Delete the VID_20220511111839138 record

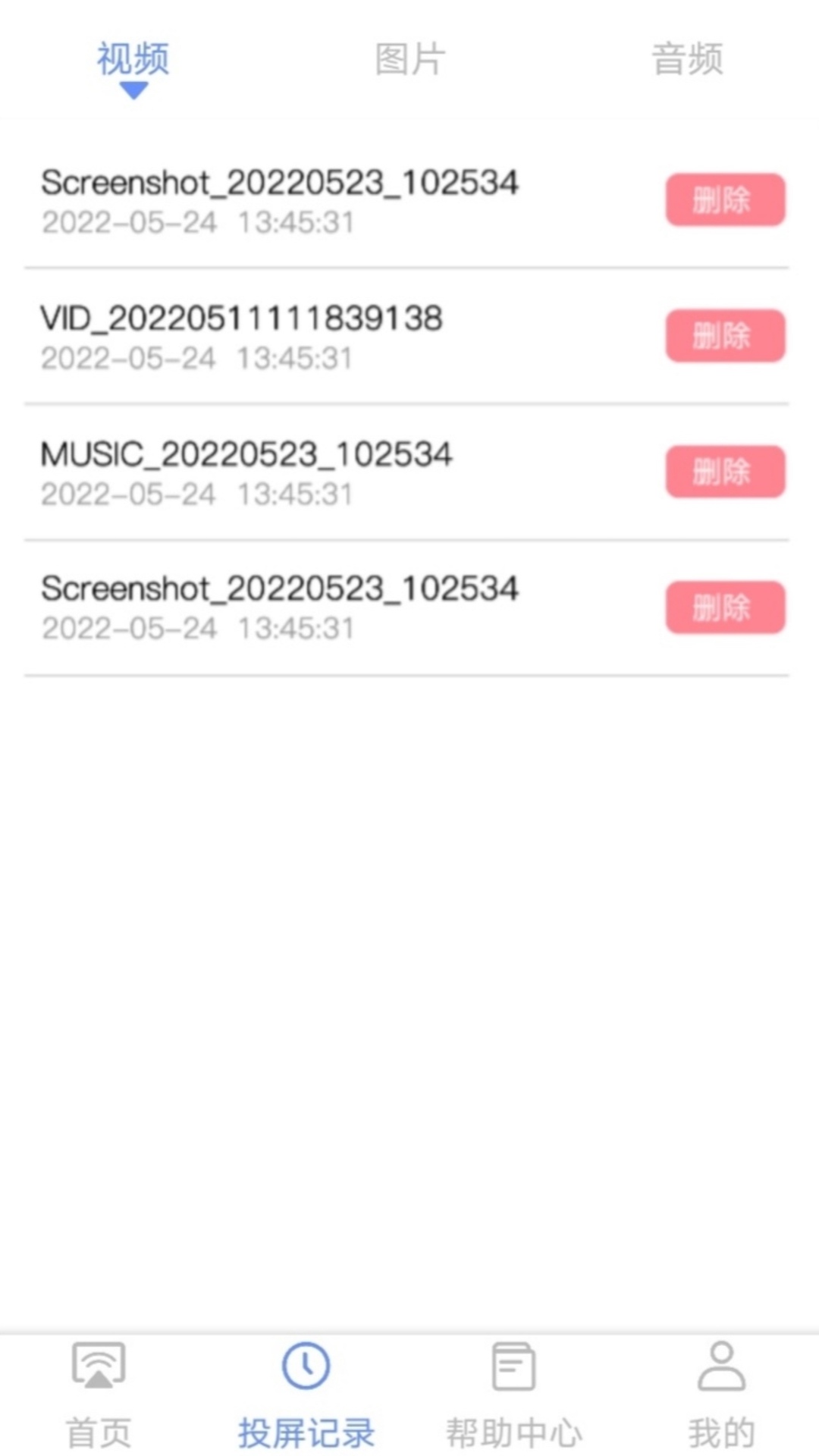click(x=724, y=336)
